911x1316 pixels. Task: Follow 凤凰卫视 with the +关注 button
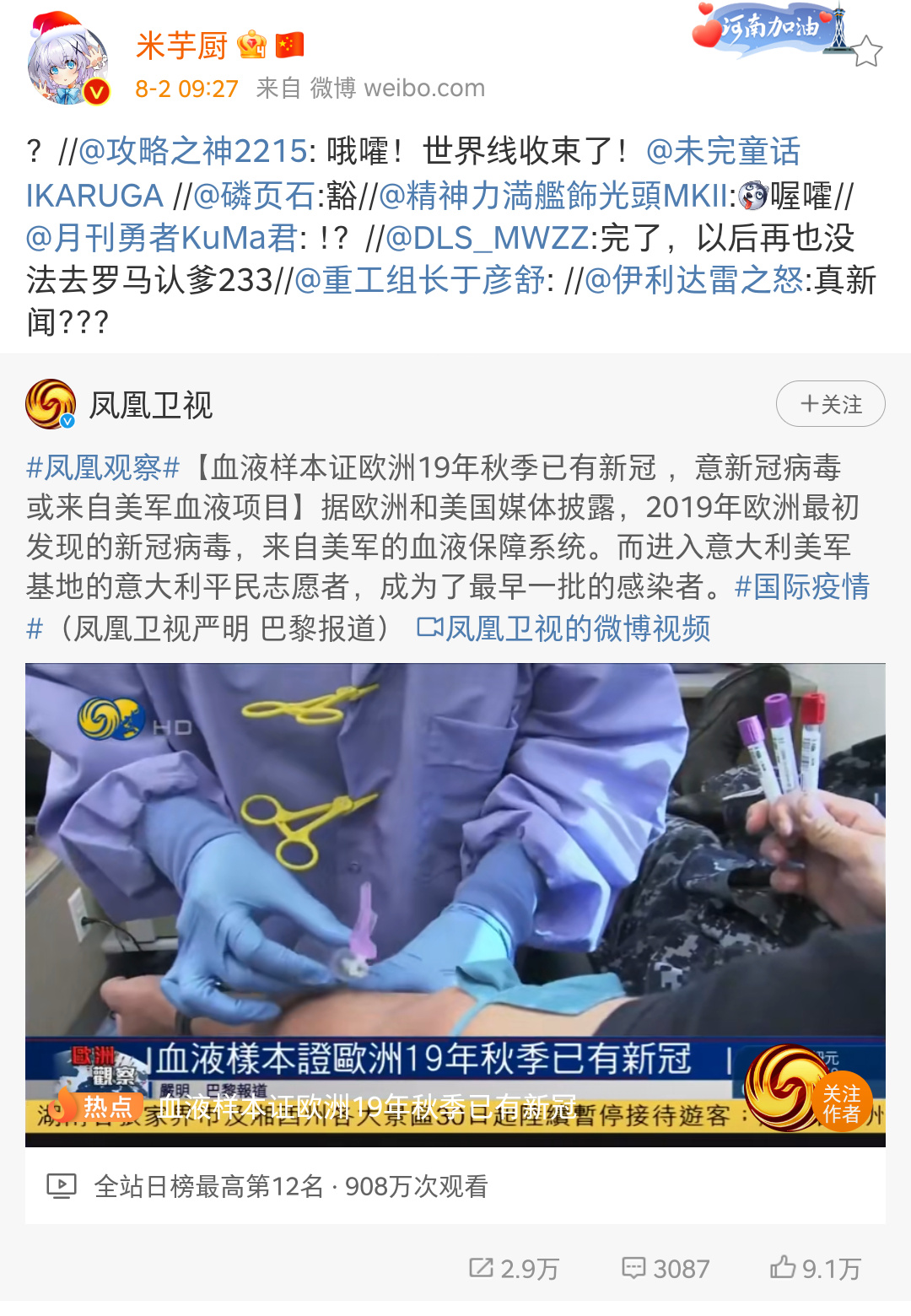830,405
